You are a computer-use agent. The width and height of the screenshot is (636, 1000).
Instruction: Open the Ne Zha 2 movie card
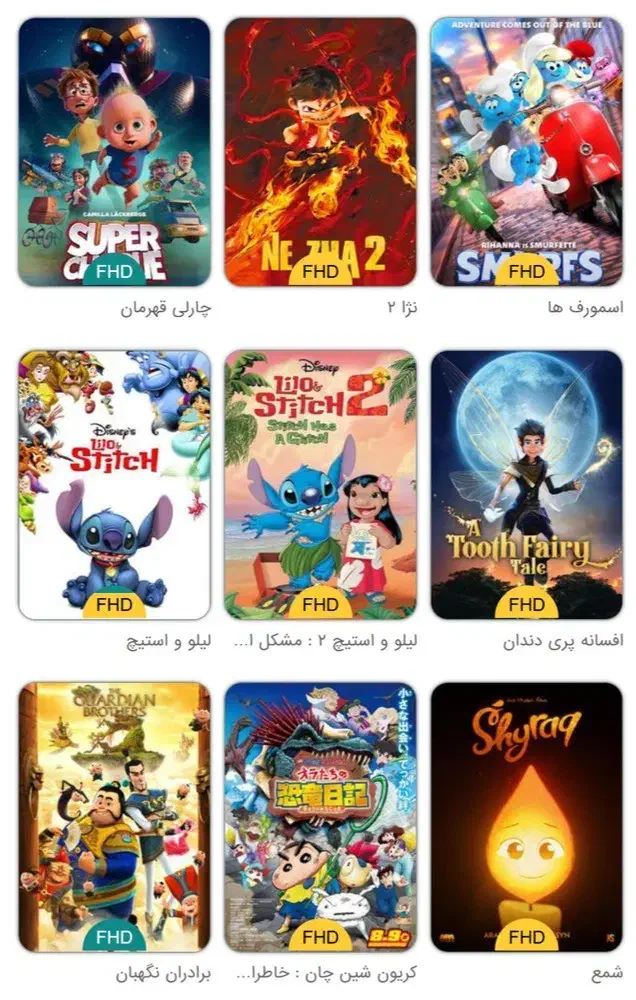click(x=320, y=152)
